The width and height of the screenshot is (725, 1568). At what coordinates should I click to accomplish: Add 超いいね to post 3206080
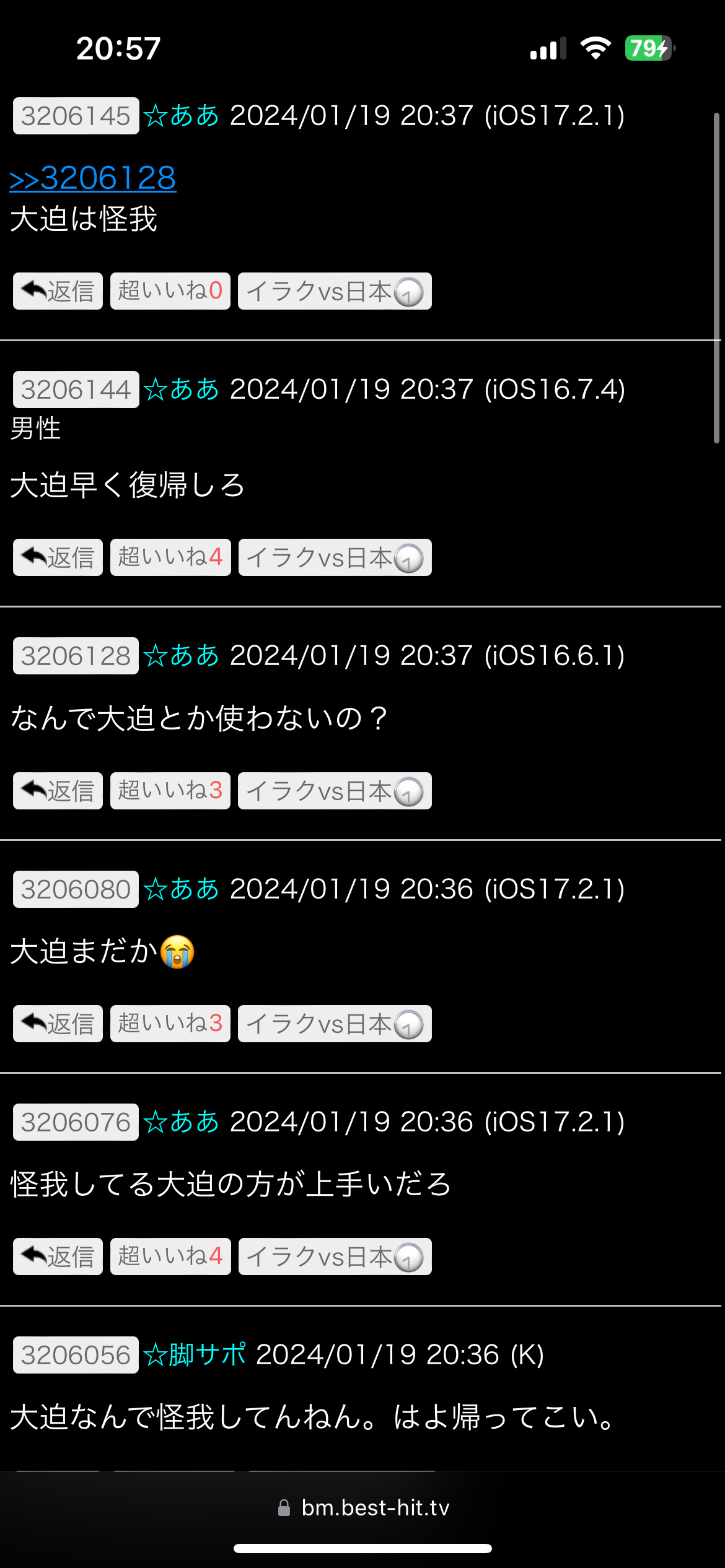[x=170, y=1024]
